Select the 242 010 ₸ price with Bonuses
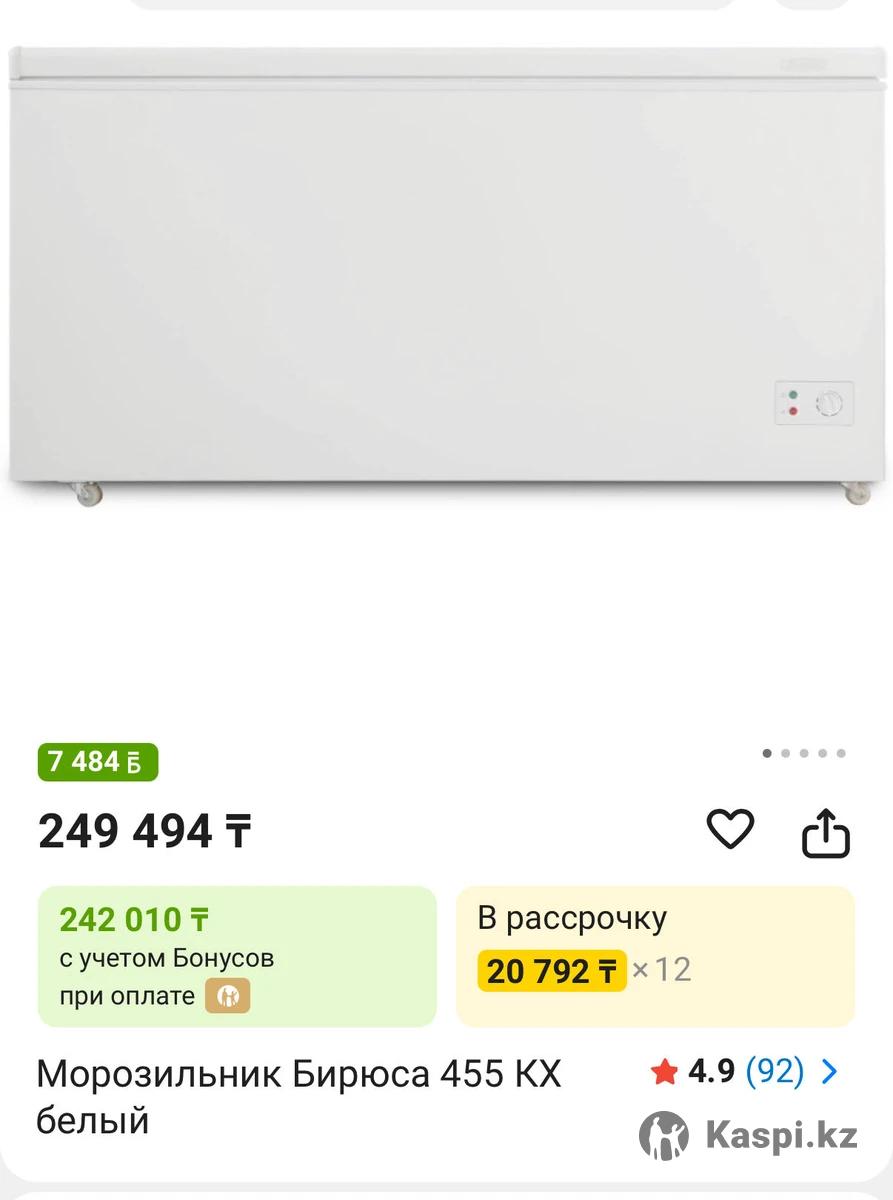 pyautogui.click(x=237, y=955)
